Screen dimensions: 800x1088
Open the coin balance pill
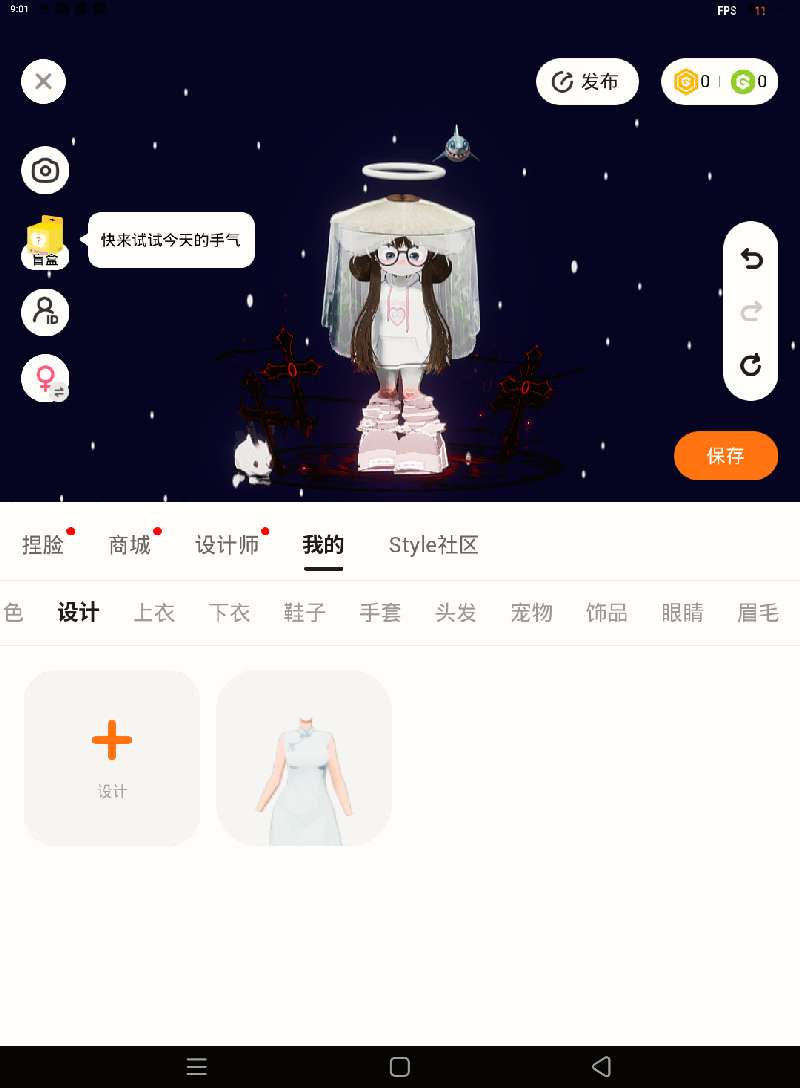[x=720, y=82]
